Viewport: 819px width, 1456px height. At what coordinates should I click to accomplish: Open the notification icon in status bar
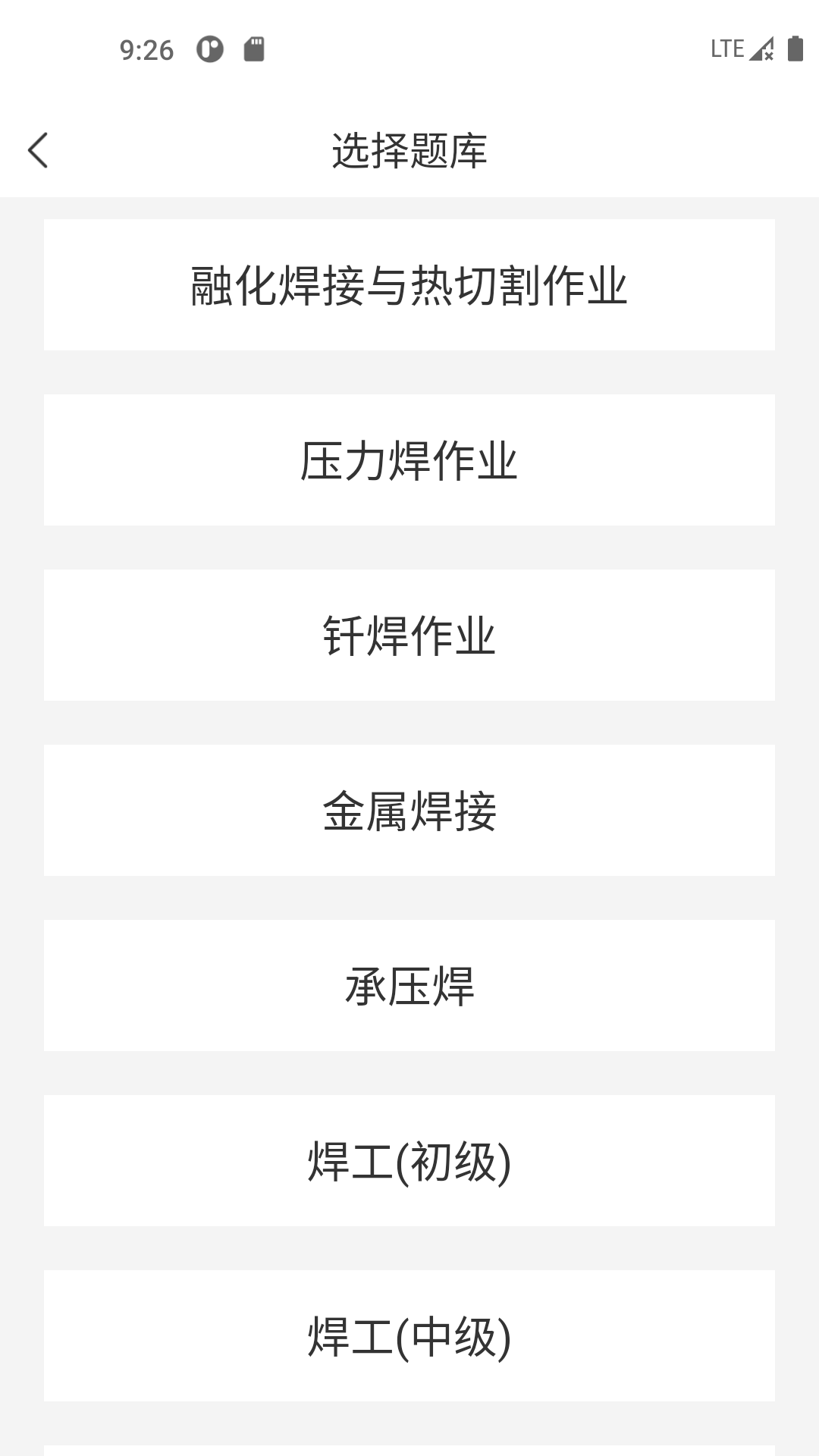tap(211, 47)
